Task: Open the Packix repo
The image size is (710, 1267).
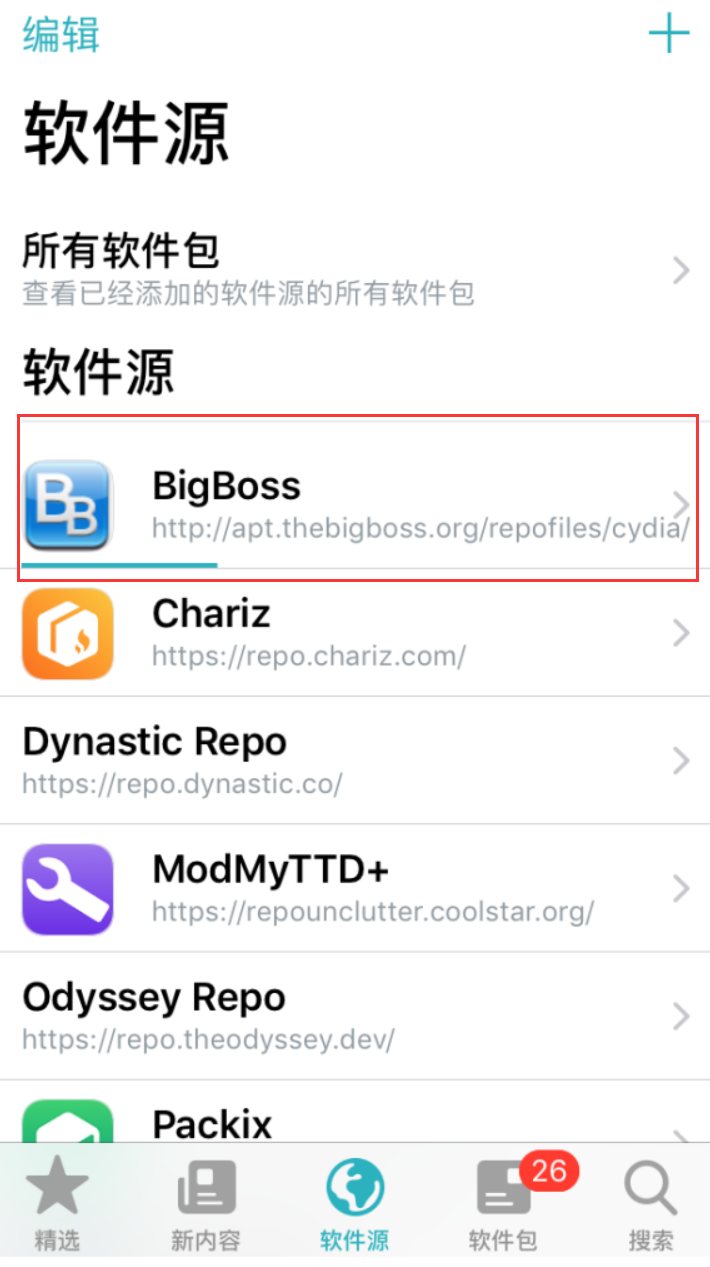Action: [355, 1122]
